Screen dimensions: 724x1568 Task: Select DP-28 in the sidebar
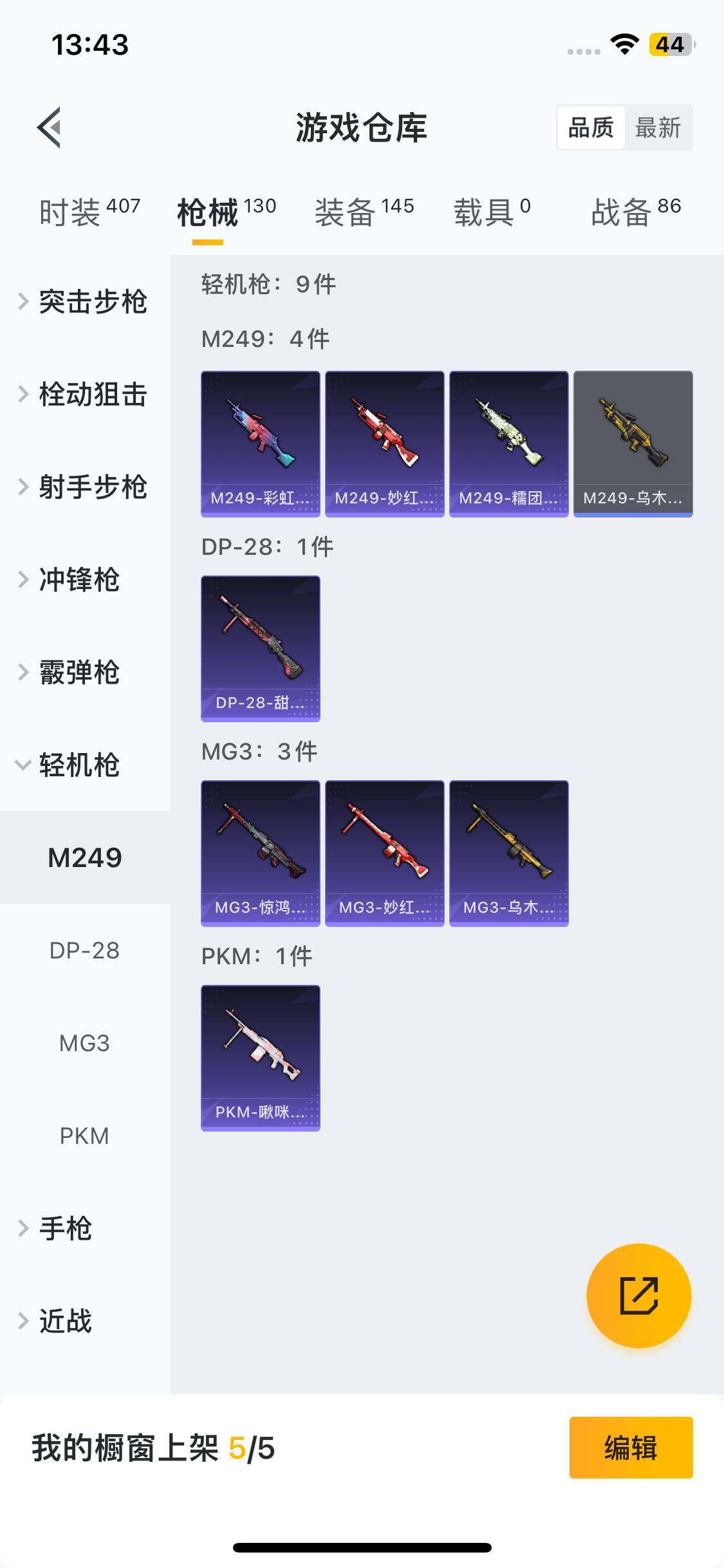pyautogui.click(x=84, y=950)
